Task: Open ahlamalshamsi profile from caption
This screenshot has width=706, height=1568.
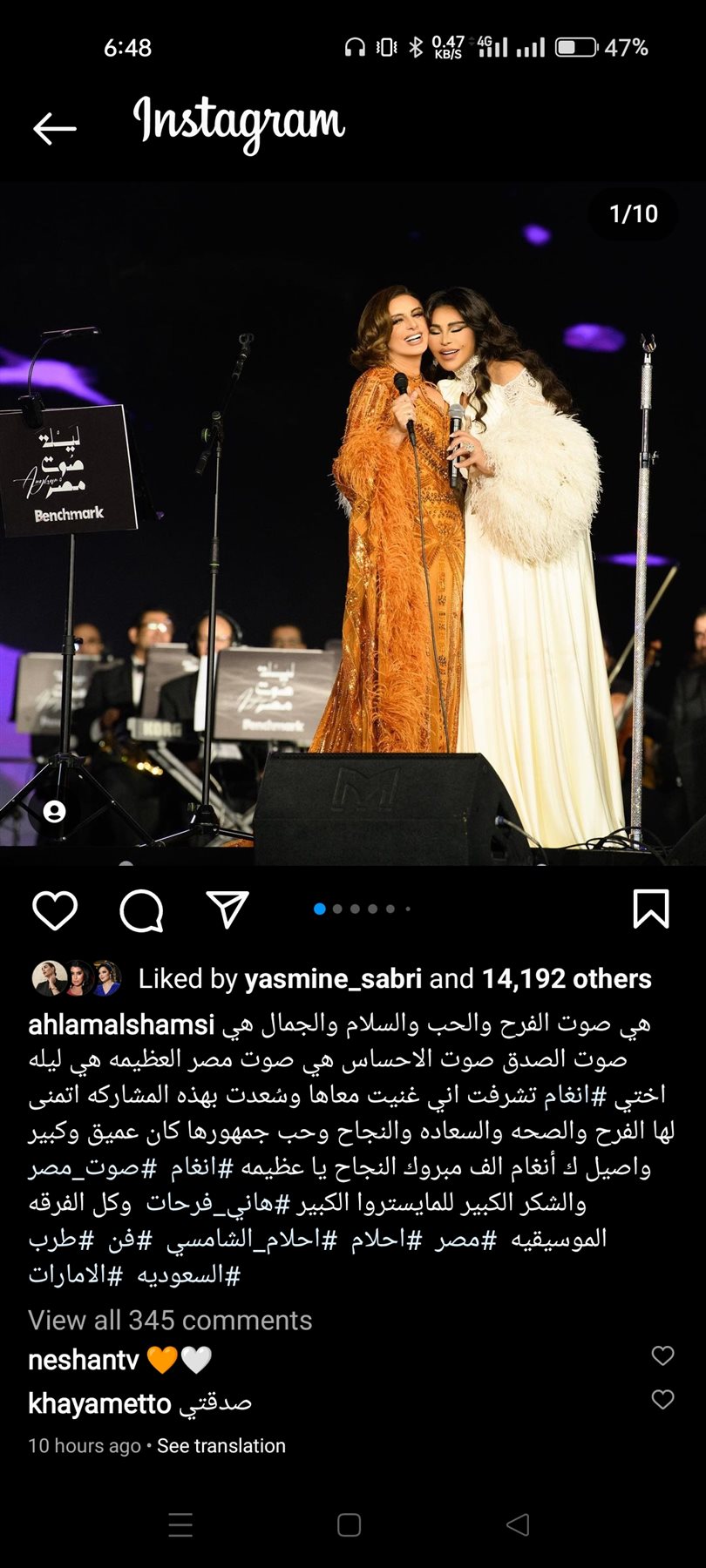Action: (121, 1024)
